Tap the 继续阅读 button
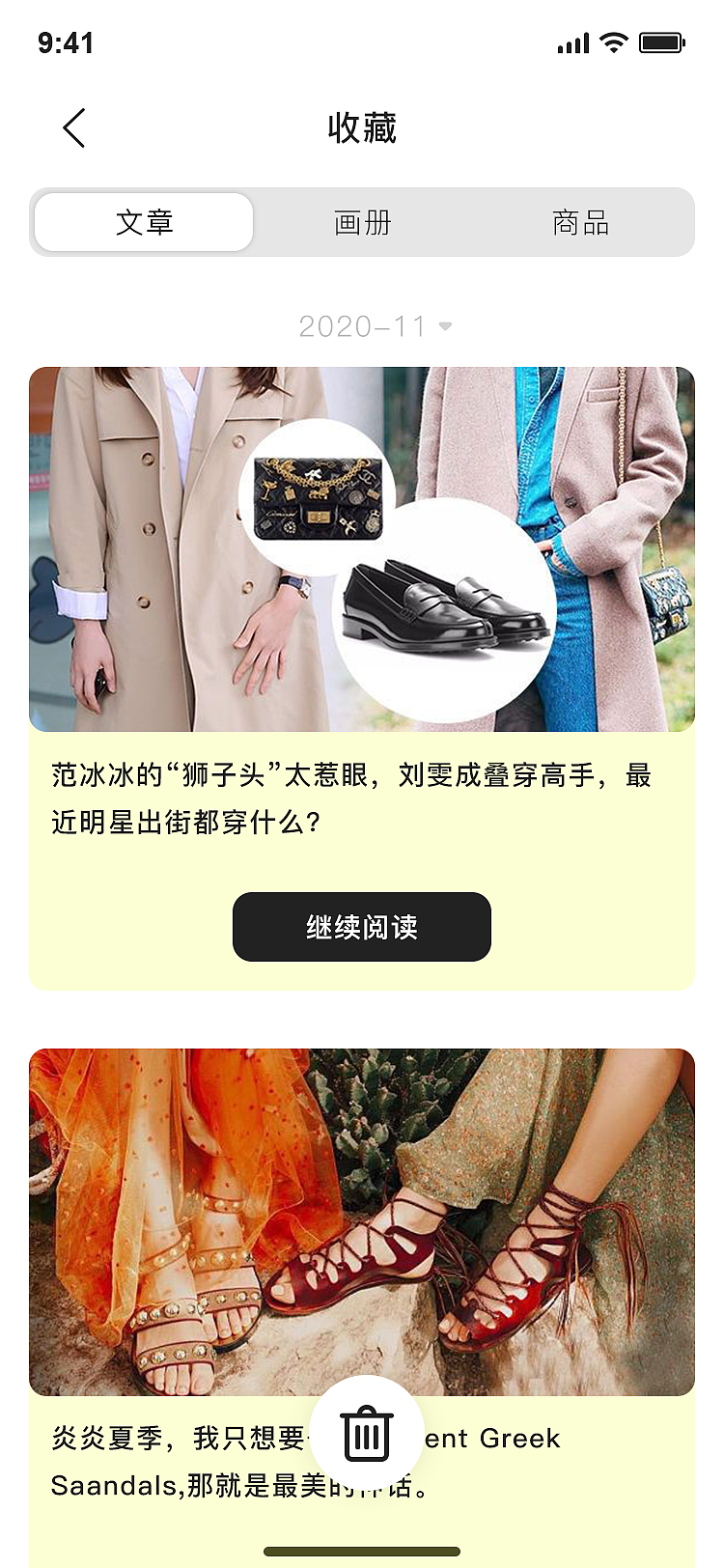 click(362, 927)
